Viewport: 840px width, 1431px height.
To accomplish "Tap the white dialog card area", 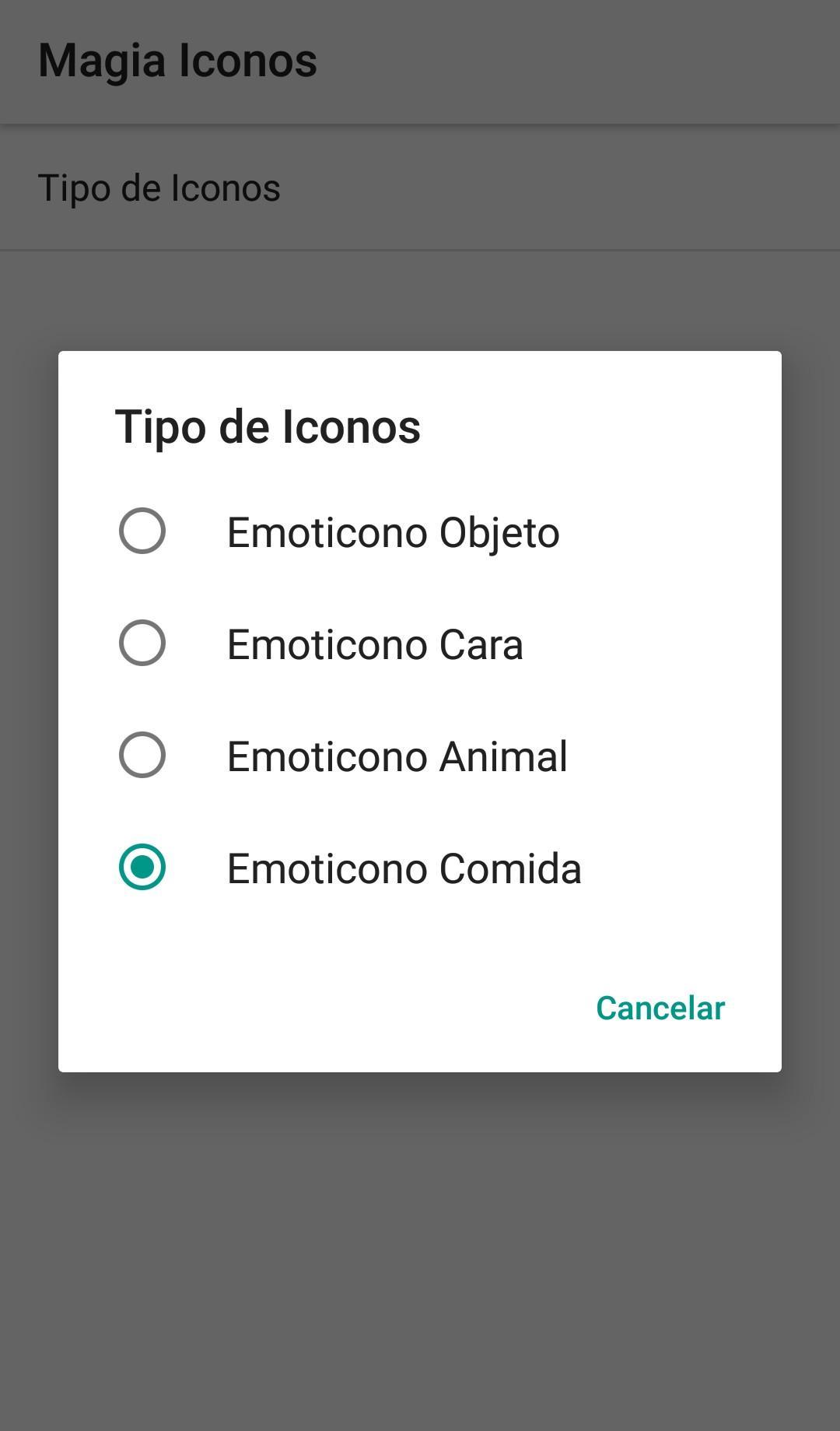I will pyautogui.click(x=420, y=949).
